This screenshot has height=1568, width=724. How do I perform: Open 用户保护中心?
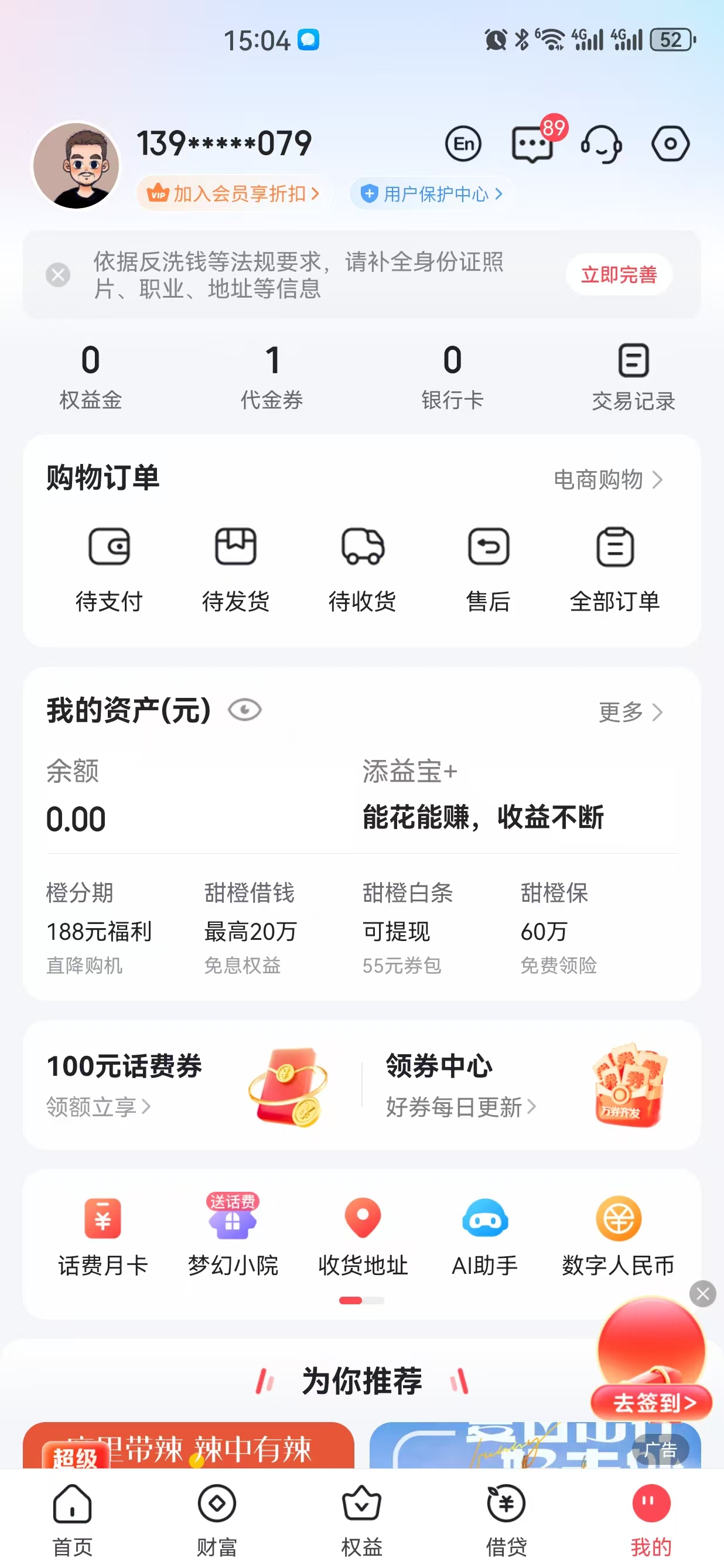point(432,193)
